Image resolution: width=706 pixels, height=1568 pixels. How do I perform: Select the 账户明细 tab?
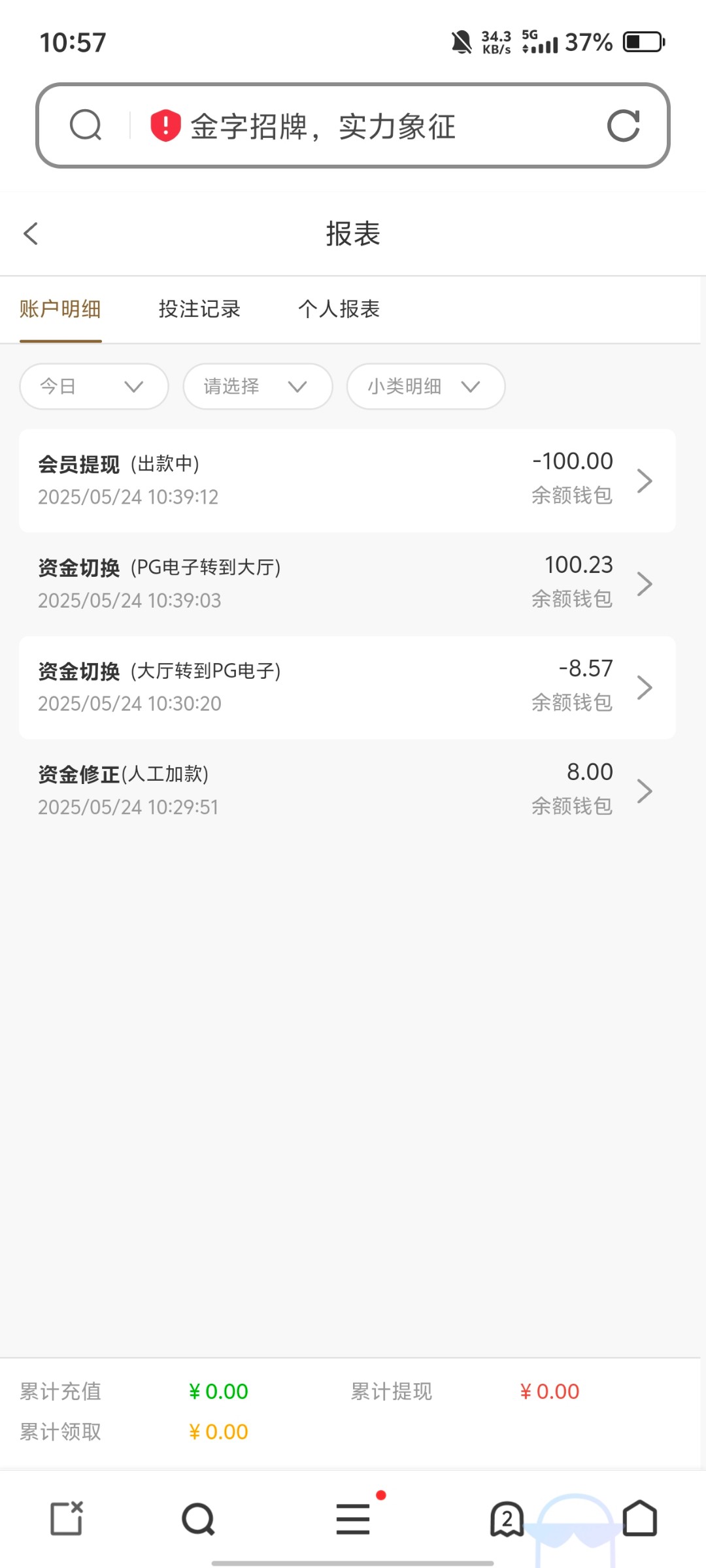(x=60, y=309)
